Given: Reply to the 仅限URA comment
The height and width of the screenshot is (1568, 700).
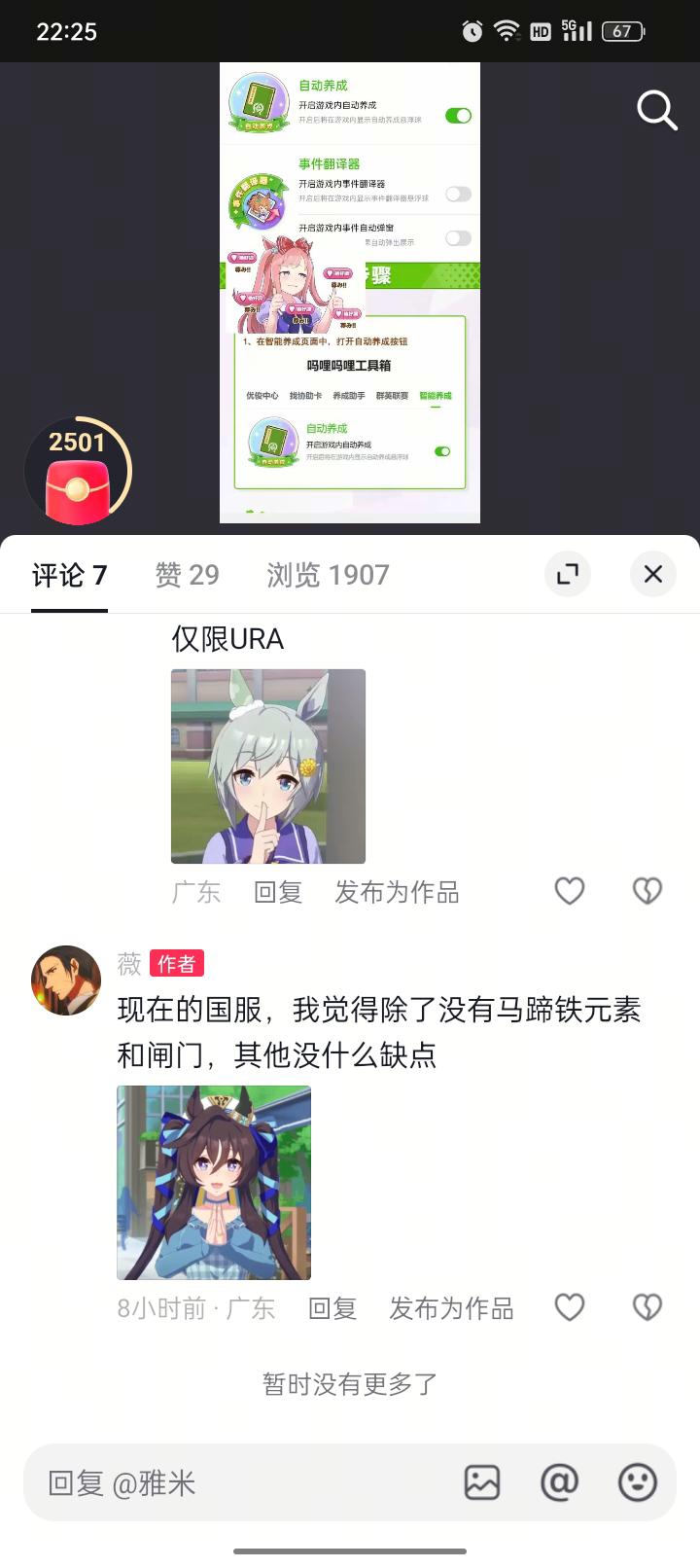Looking at the screenshot, I should [278, 892].
